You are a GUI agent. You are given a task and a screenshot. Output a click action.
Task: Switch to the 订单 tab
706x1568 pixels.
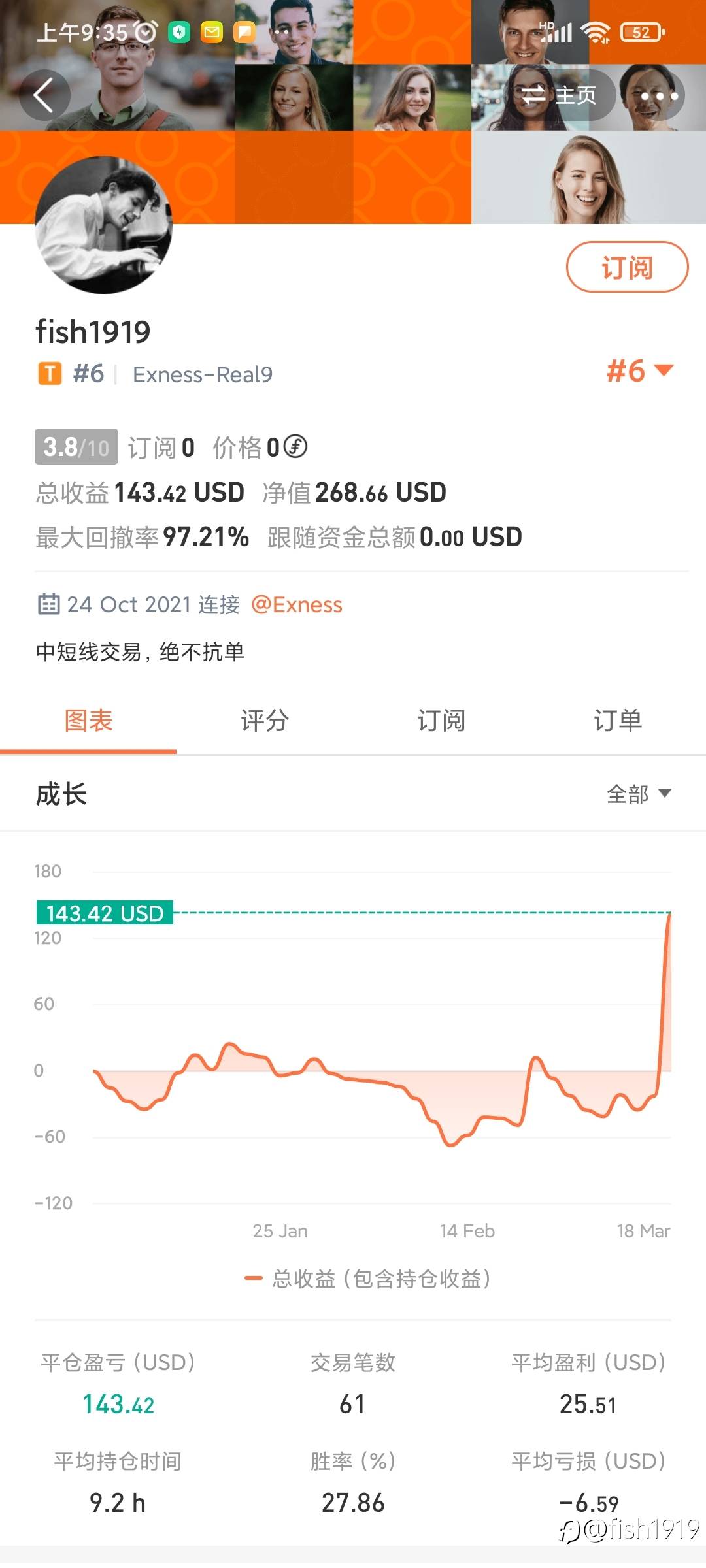pyautogui.click(x=618, y=721)
